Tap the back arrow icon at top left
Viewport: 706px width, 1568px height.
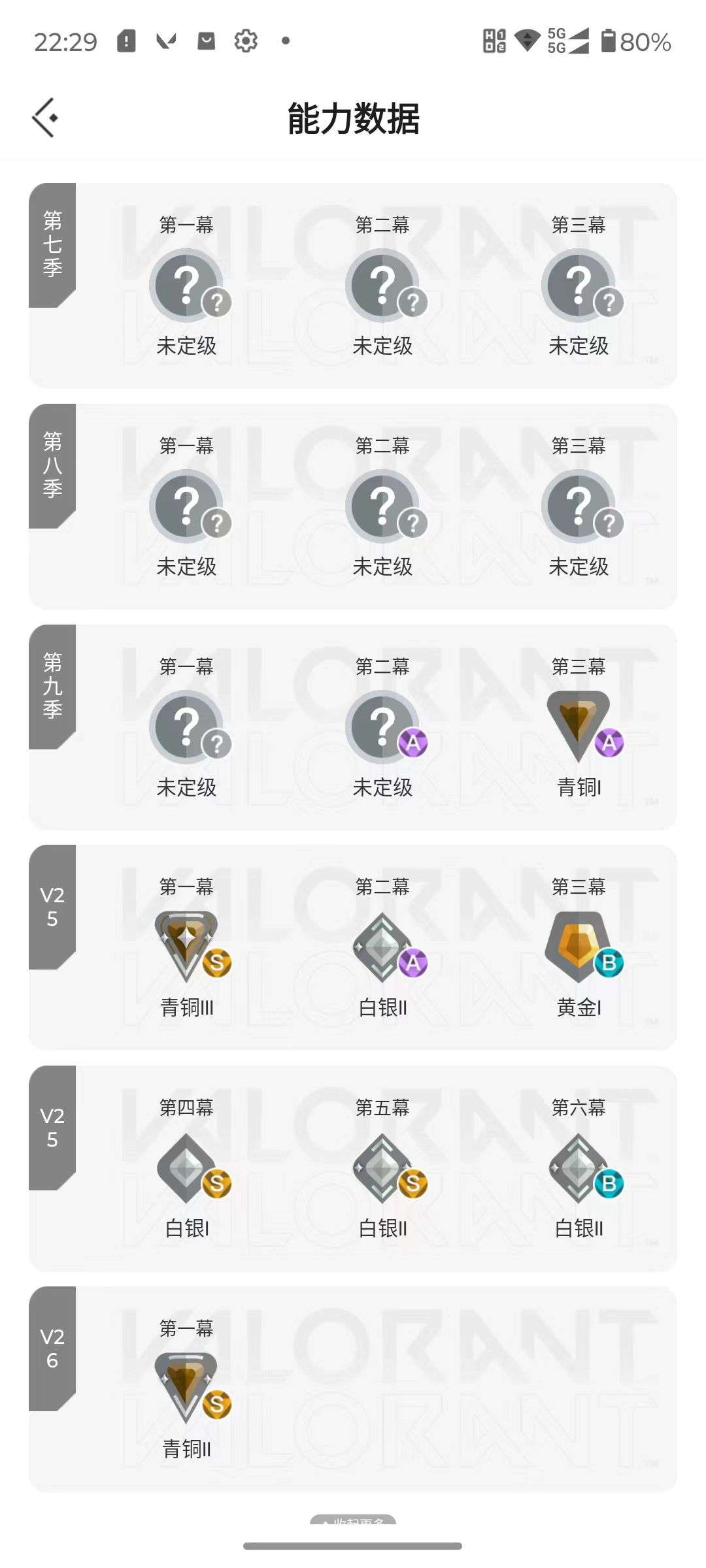tap(44, 116)
